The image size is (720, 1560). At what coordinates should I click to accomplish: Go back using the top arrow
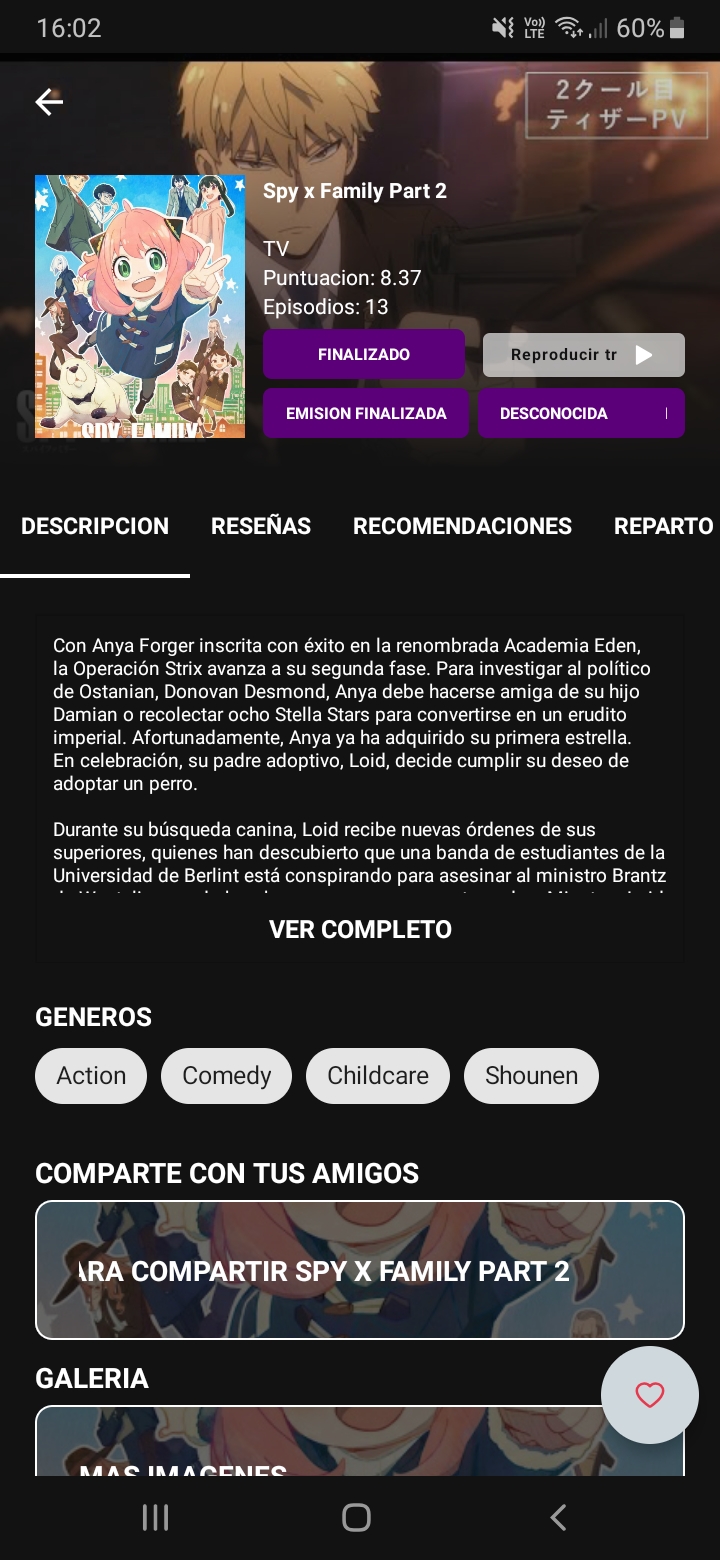coord(49,101)
